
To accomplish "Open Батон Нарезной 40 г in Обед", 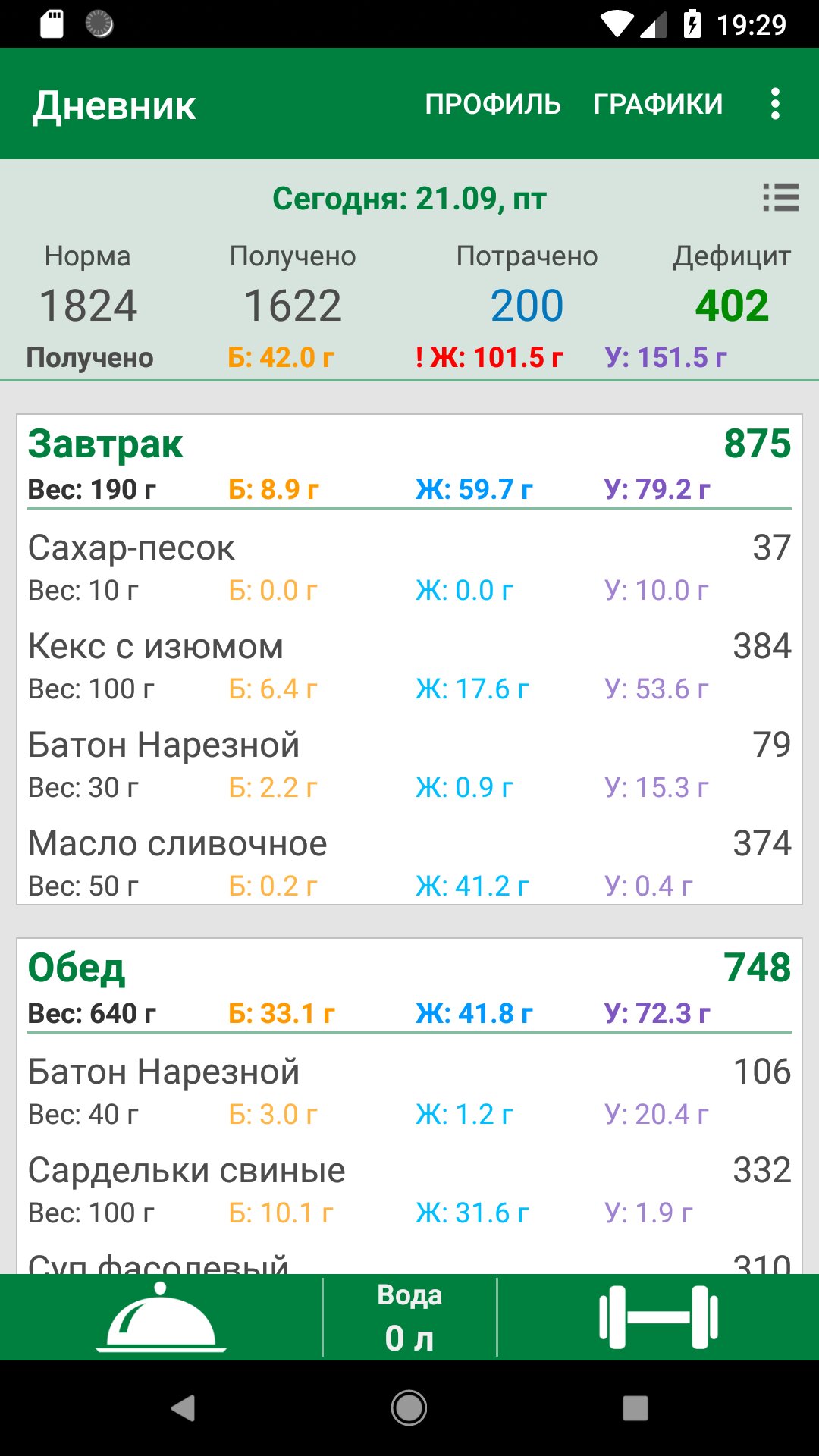I will (409, 1092).
